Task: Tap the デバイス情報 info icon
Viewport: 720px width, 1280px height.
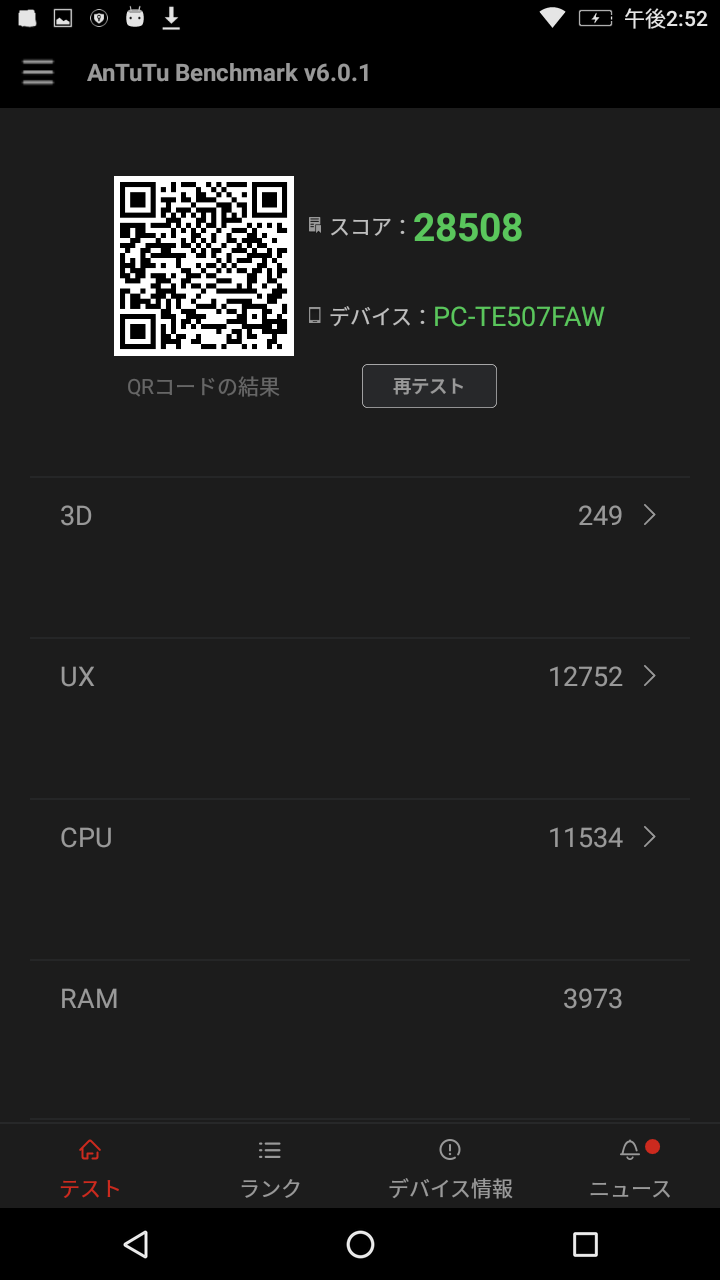Action: coord(449,1149)
